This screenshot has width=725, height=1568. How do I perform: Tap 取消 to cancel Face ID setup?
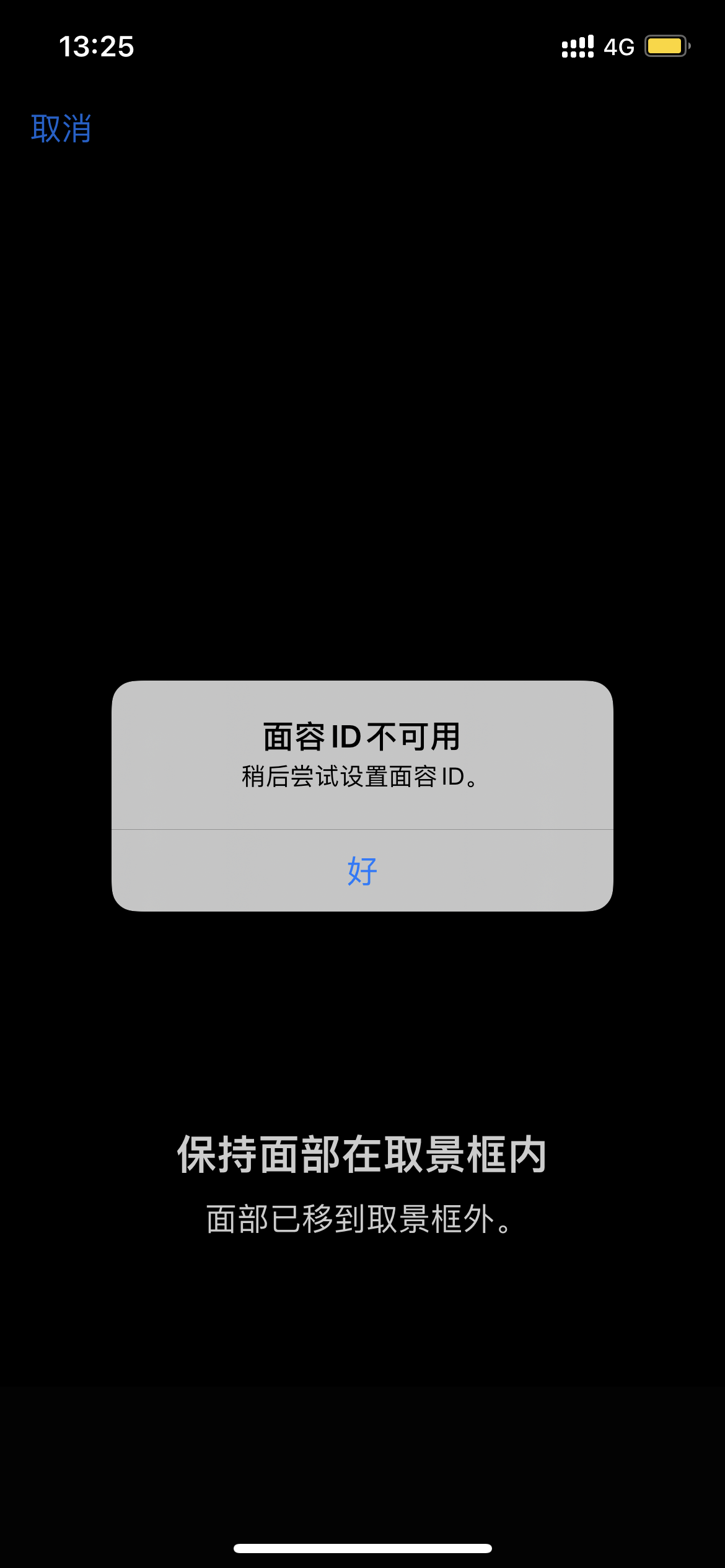coord(61,129)
